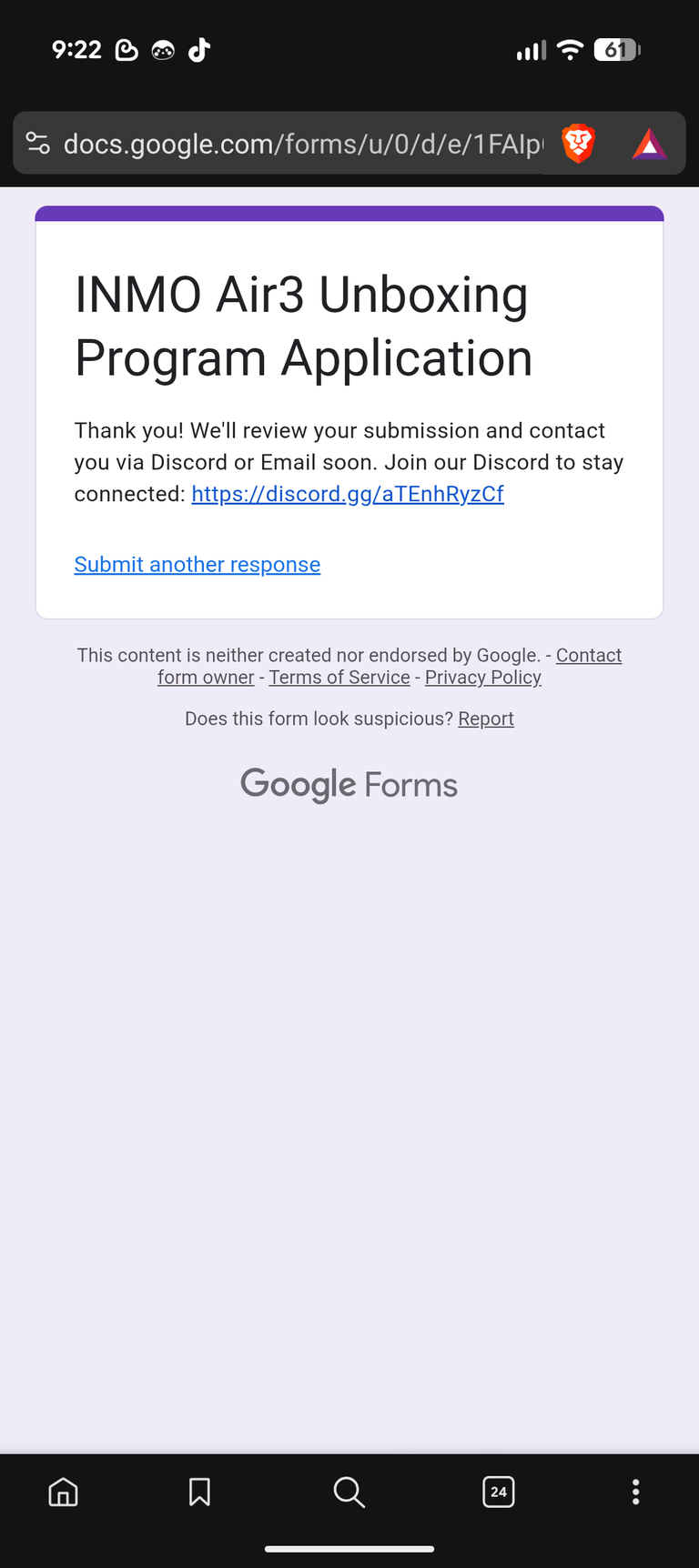699x1568 pixels.
Task: Open search from the bottom toolbar
Action: click(349, 1493)
